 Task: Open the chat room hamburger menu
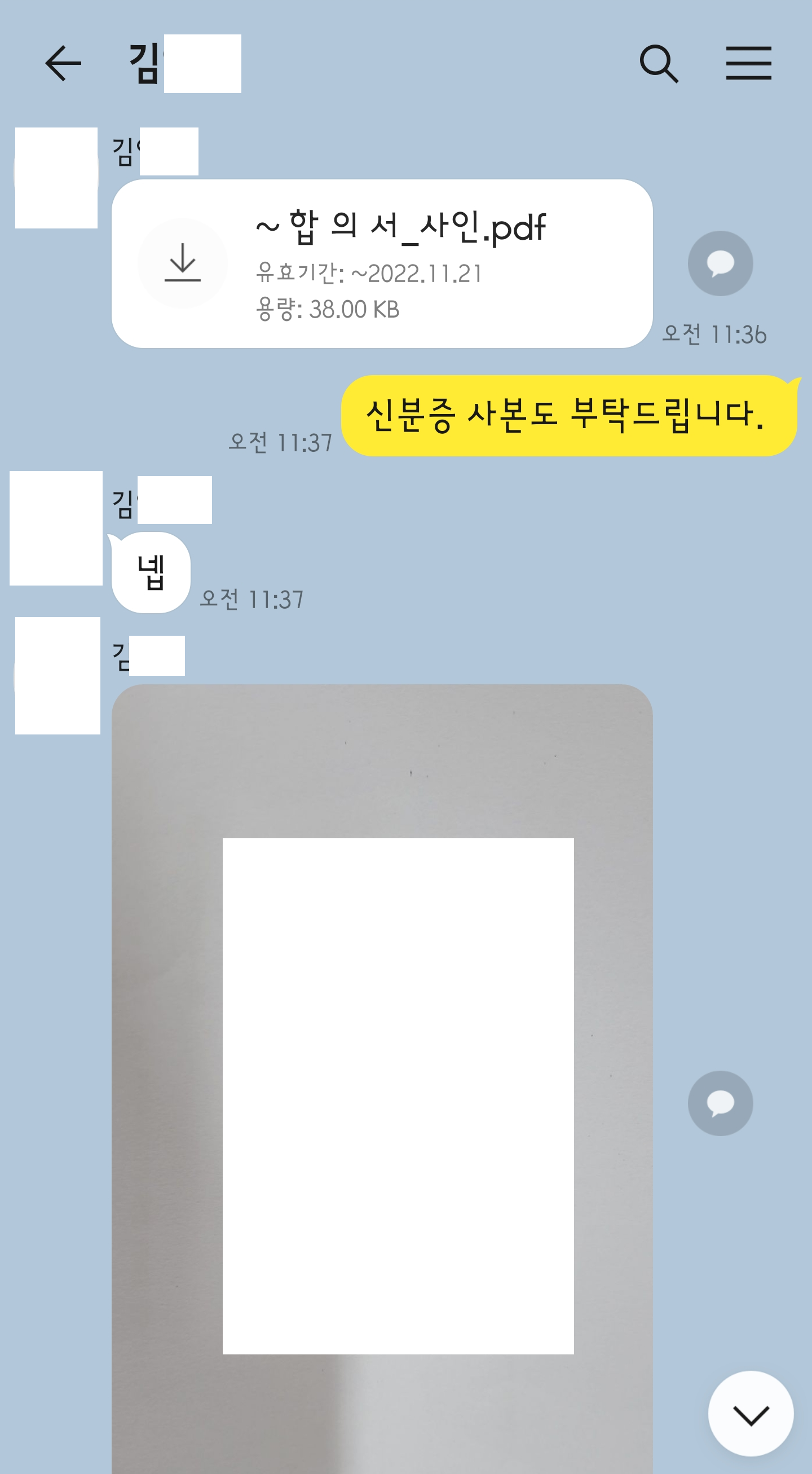(x=748, y=64)
